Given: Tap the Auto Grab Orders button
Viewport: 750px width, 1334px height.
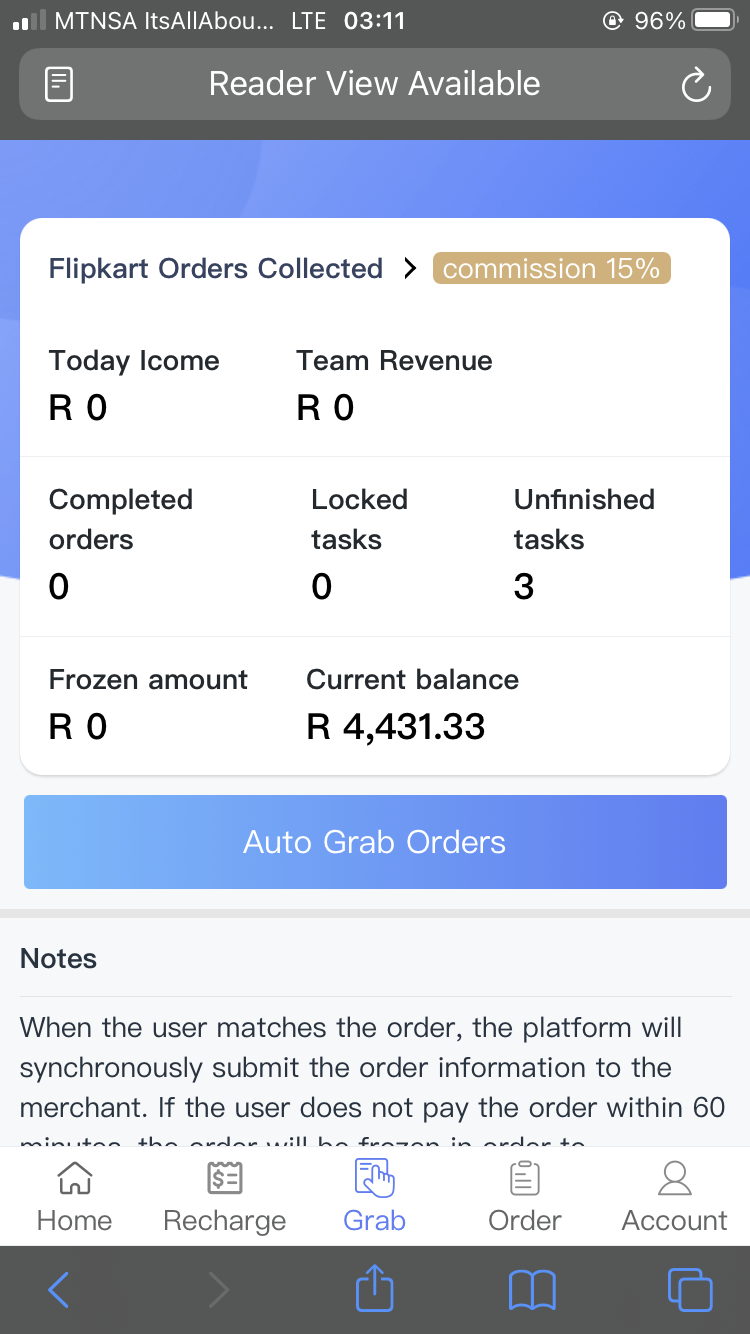Looking at the screenshot, I should click(375, 842).
